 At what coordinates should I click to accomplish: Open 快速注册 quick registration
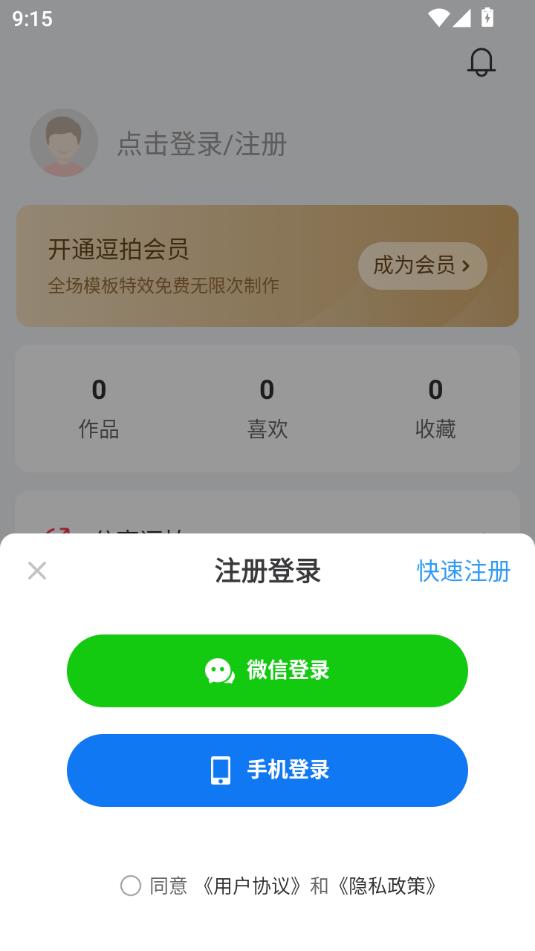(x=463, y=571)
